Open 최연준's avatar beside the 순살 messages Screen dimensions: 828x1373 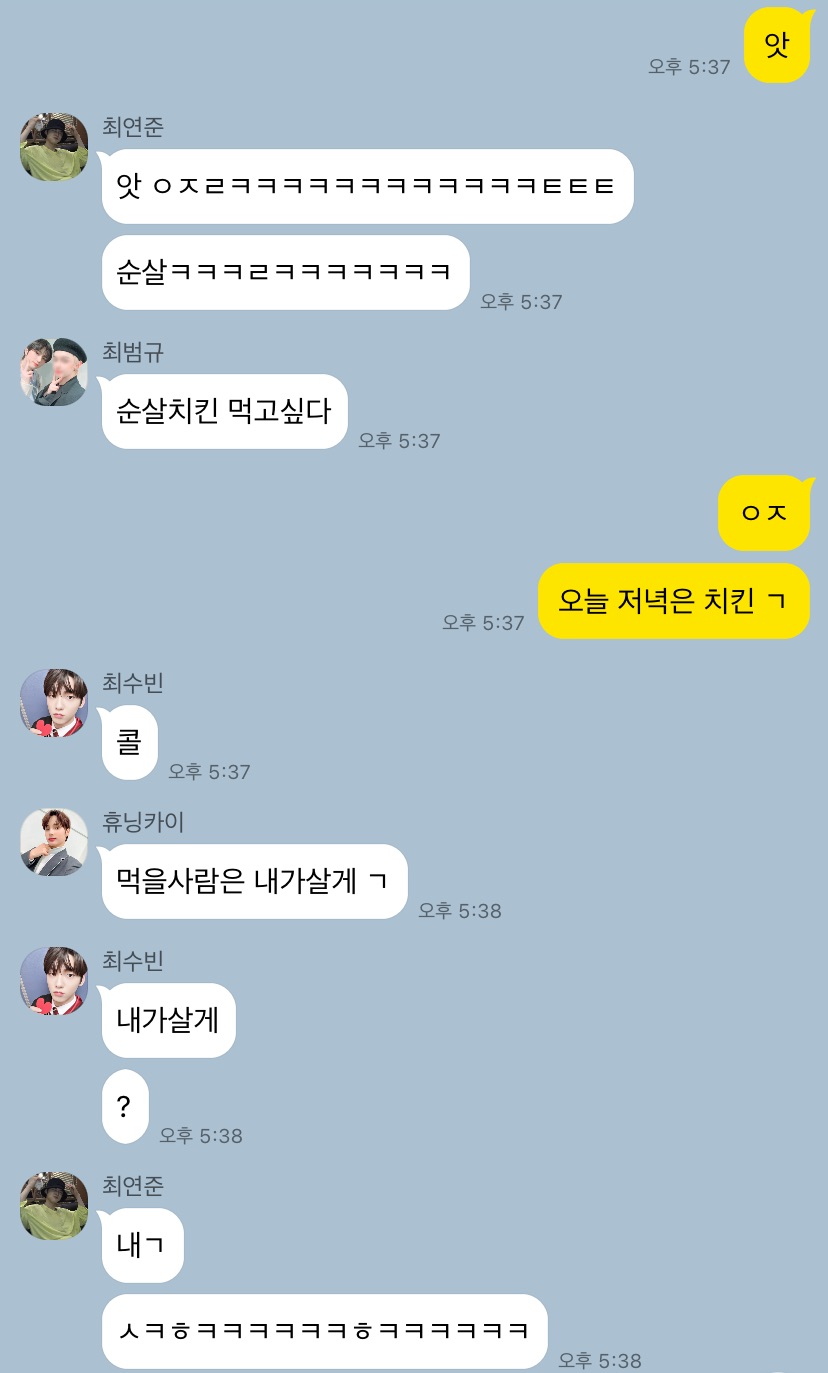pos(54,147)
